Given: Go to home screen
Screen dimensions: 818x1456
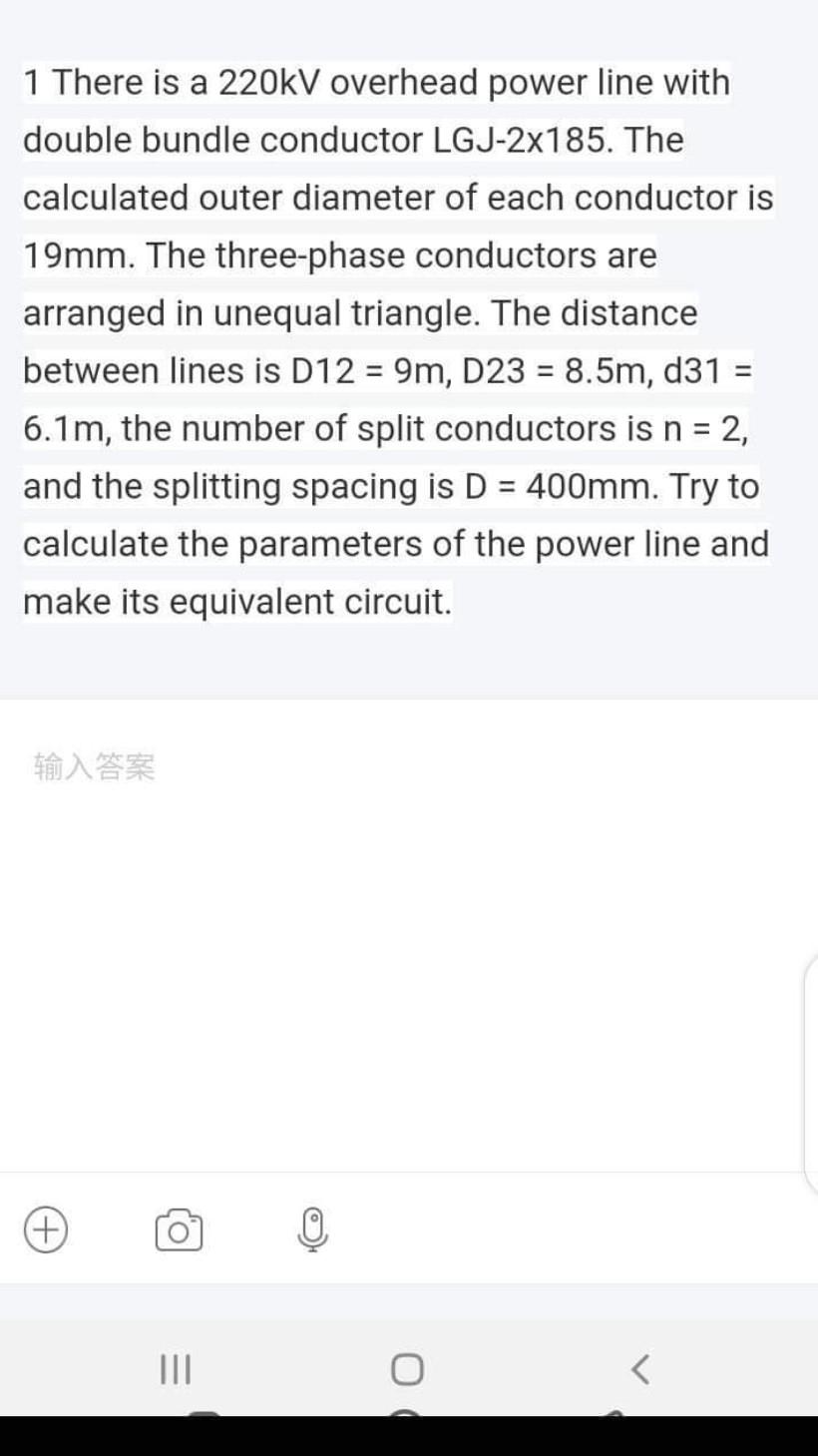Looking at the screenshot, I should coord(407,1371).
